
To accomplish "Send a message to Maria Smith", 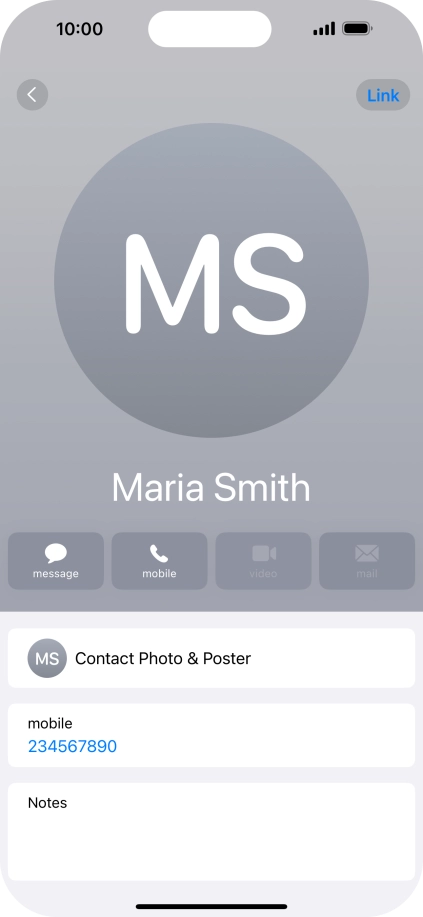I will (56, 561).
